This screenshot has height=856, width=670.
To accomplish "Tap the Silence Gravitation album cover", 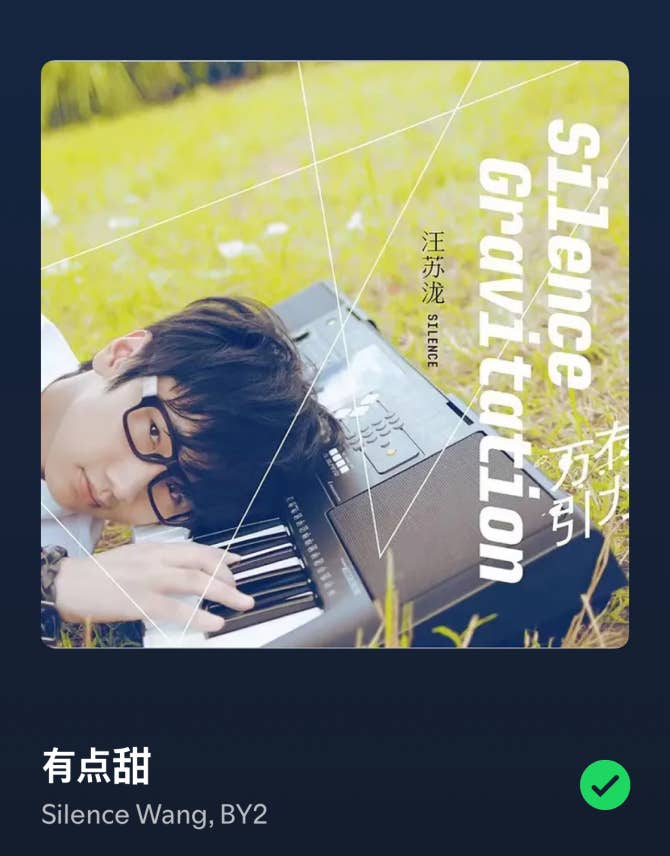I will [335, 354].
